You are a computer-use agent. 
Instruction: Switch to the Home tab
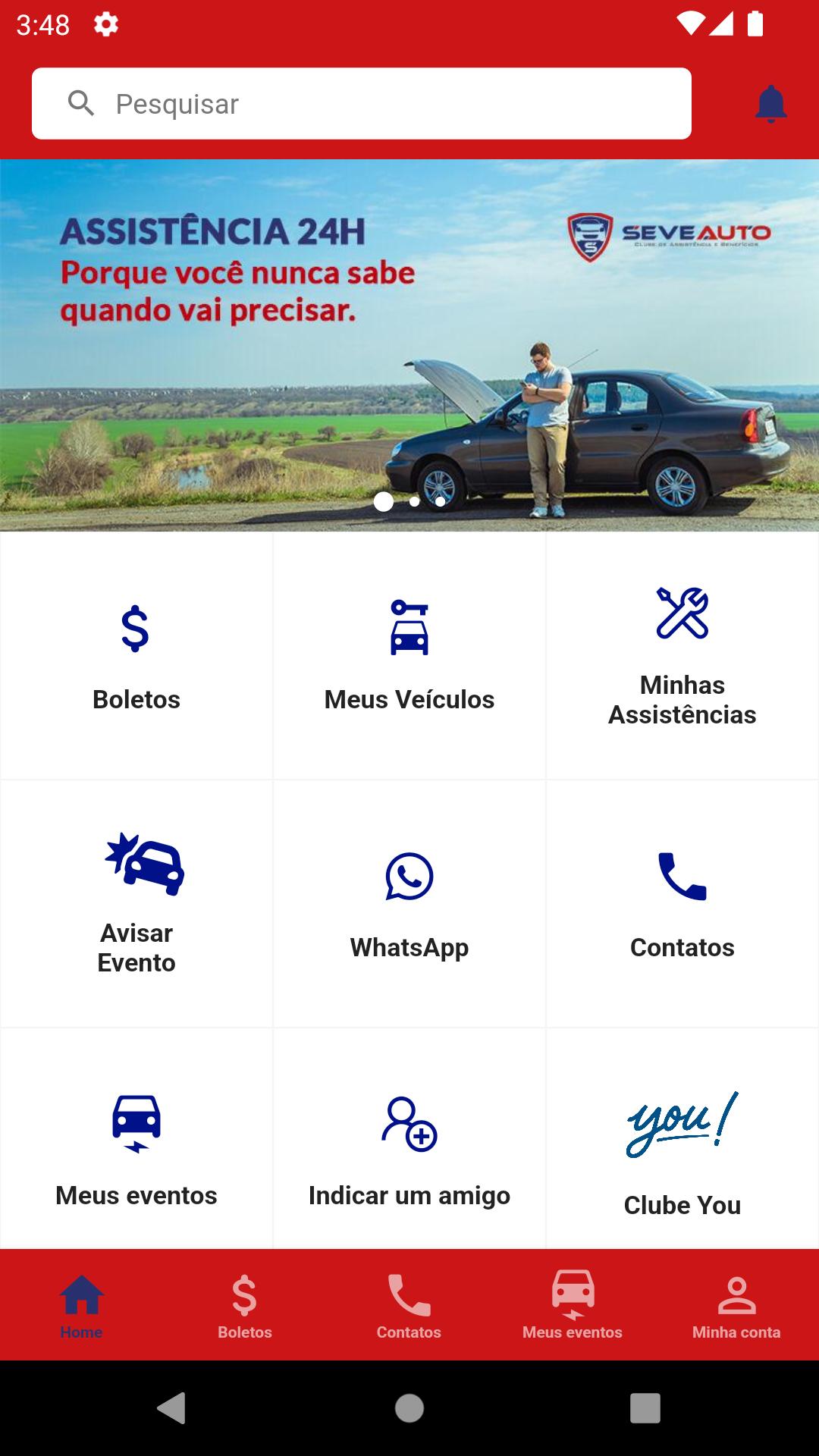pyautogui.click(x=82, y=1305)
